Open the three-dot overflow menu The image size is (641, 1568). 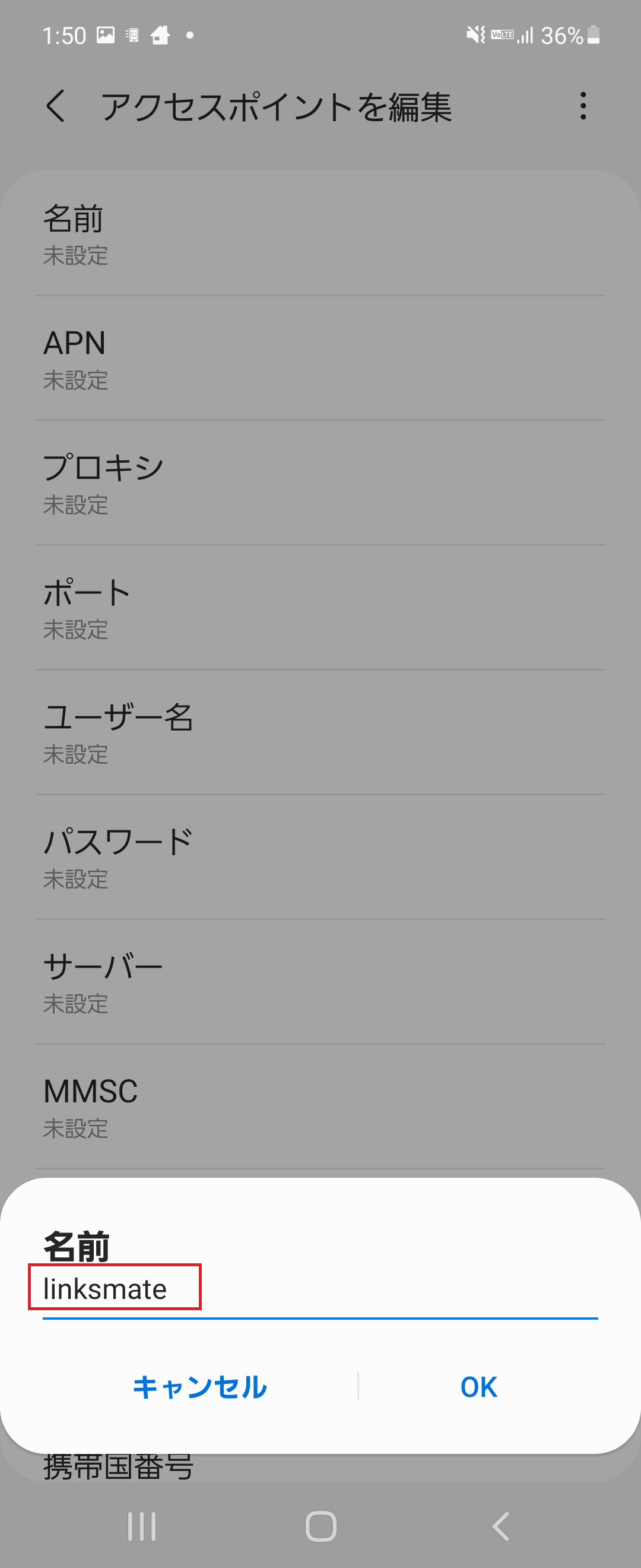pos(582,106)
